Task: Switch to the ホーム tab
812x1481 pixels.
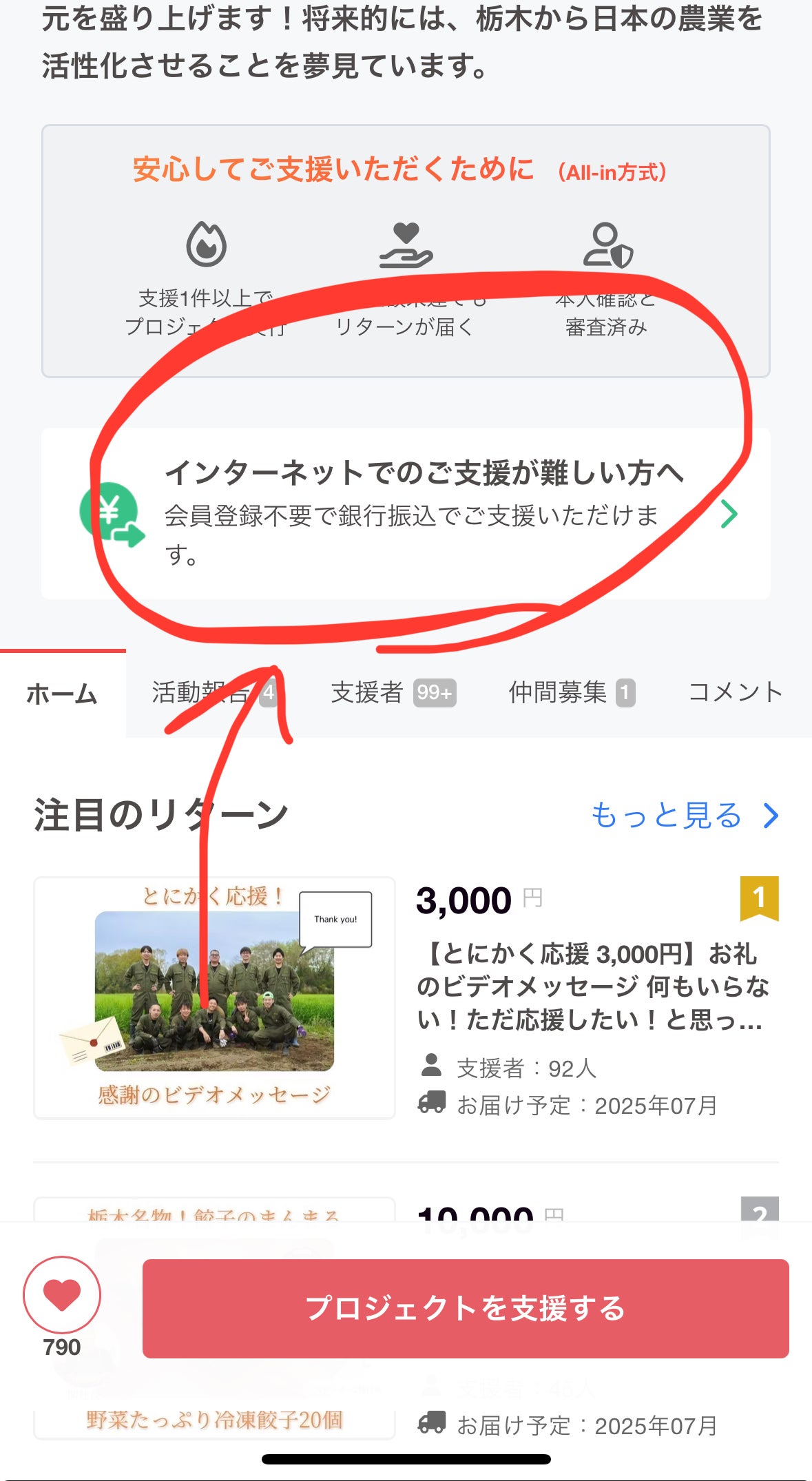Action: 62,693
